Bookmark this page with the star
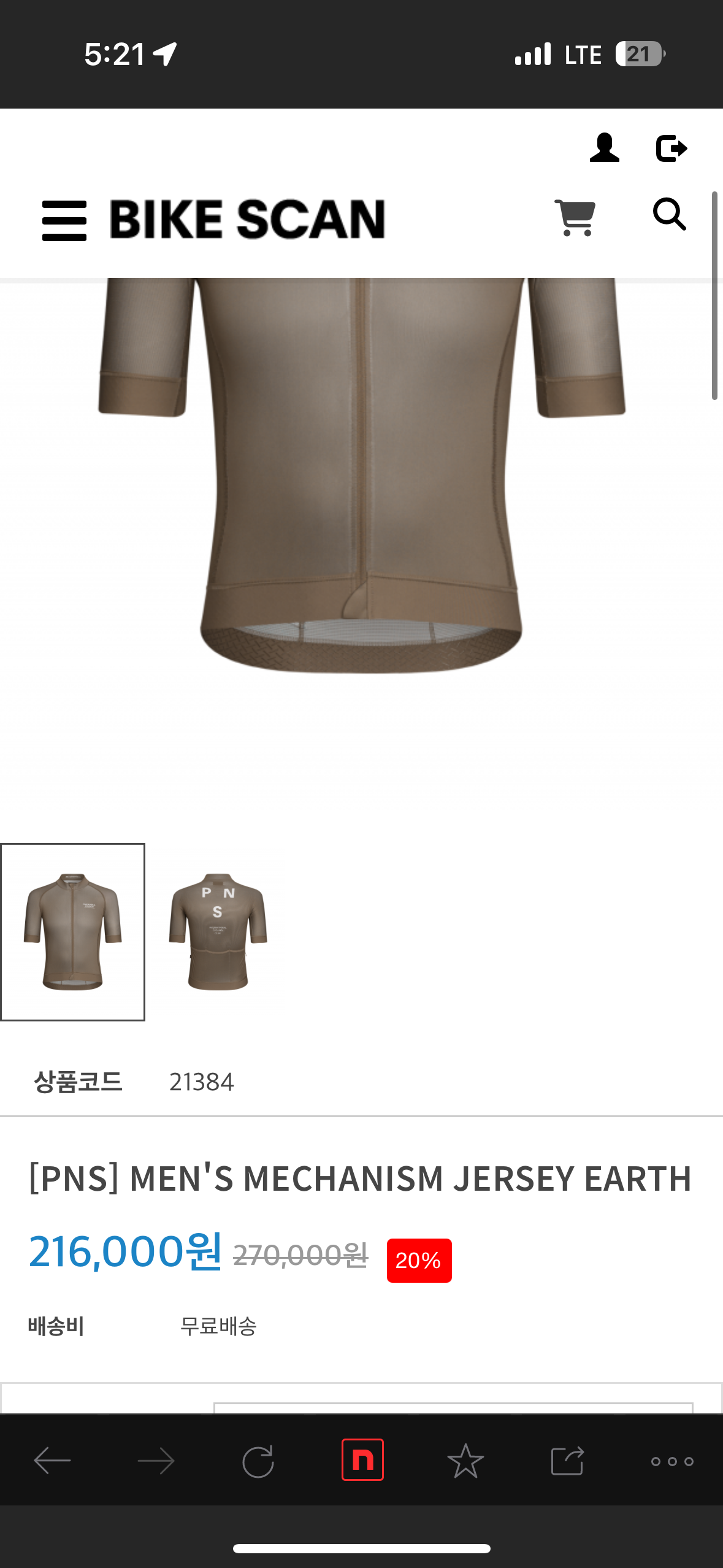 (465, 1461)
